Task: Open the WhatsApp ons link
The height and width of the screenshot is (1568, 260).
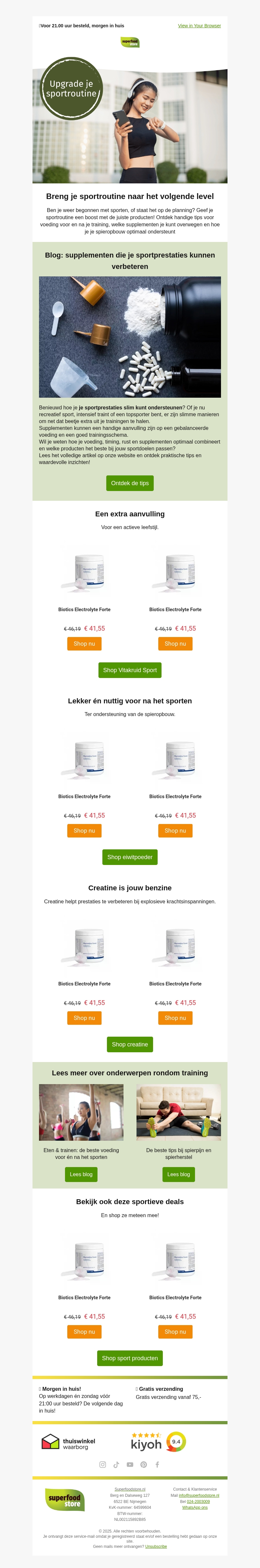Action: click(x=195, y=1507)
